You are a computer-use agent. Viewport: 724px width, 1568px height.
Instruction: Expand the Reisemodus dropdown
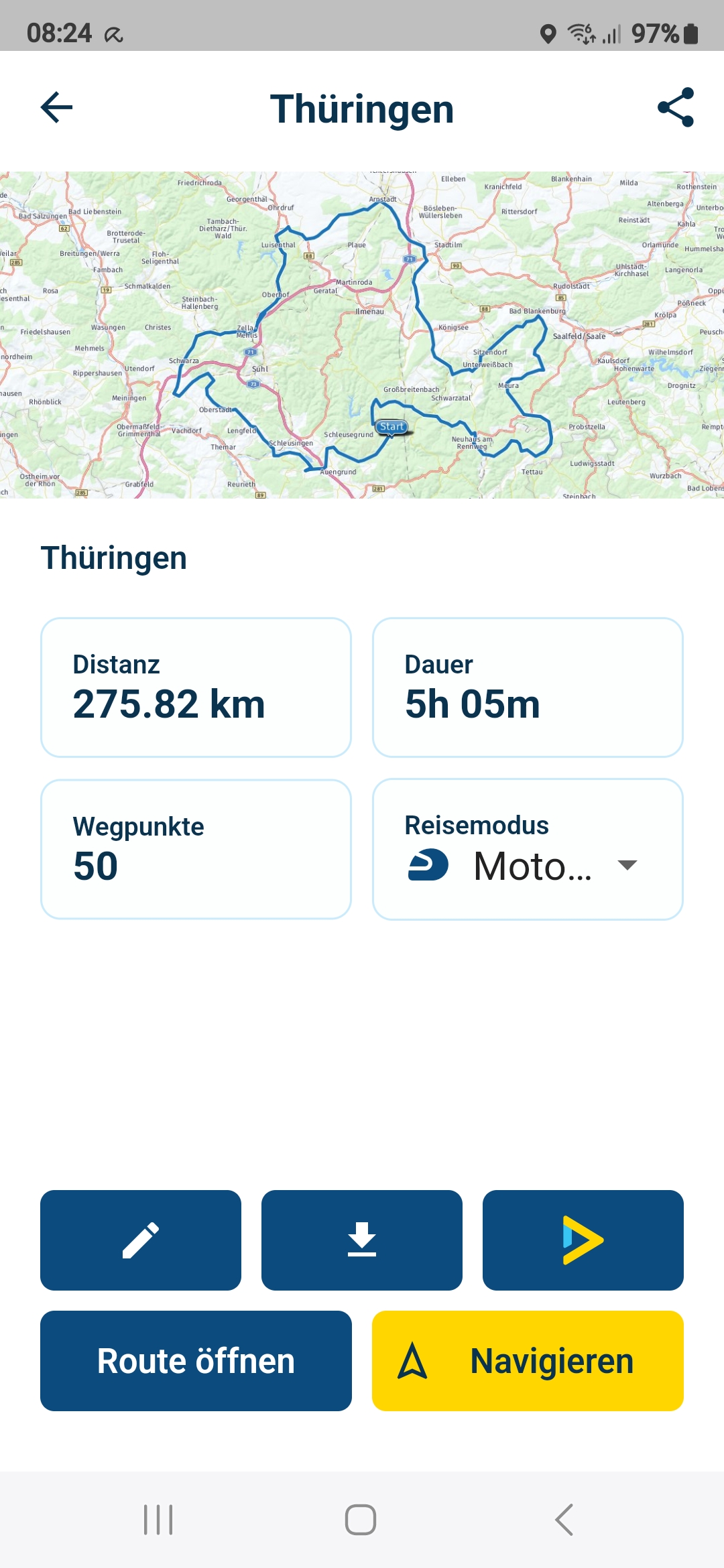point(626,865)
